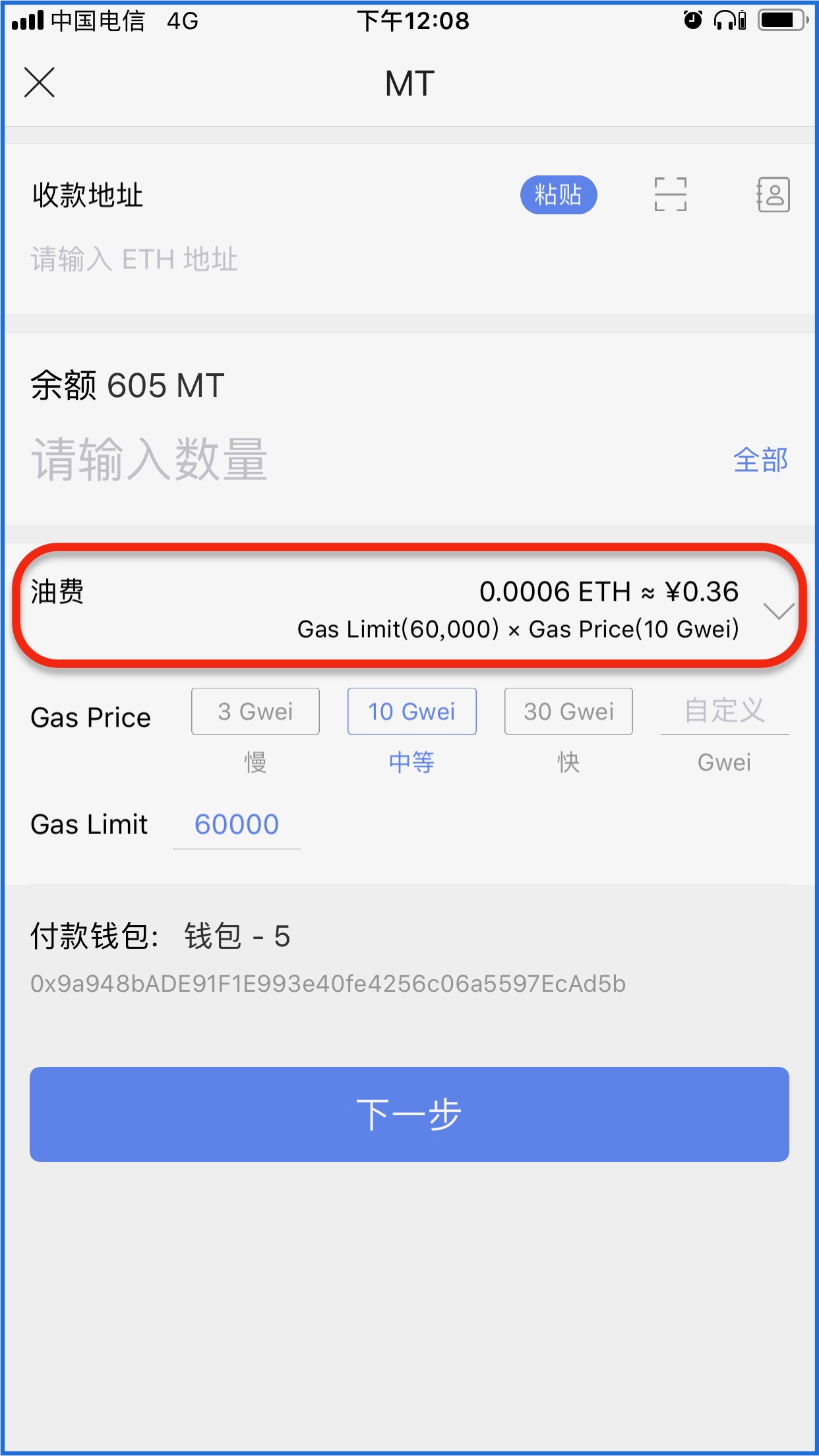The height and width of the screenshot is (1456, 819).
Task: Focus the ETH address input field
Action: click(264, 259)
